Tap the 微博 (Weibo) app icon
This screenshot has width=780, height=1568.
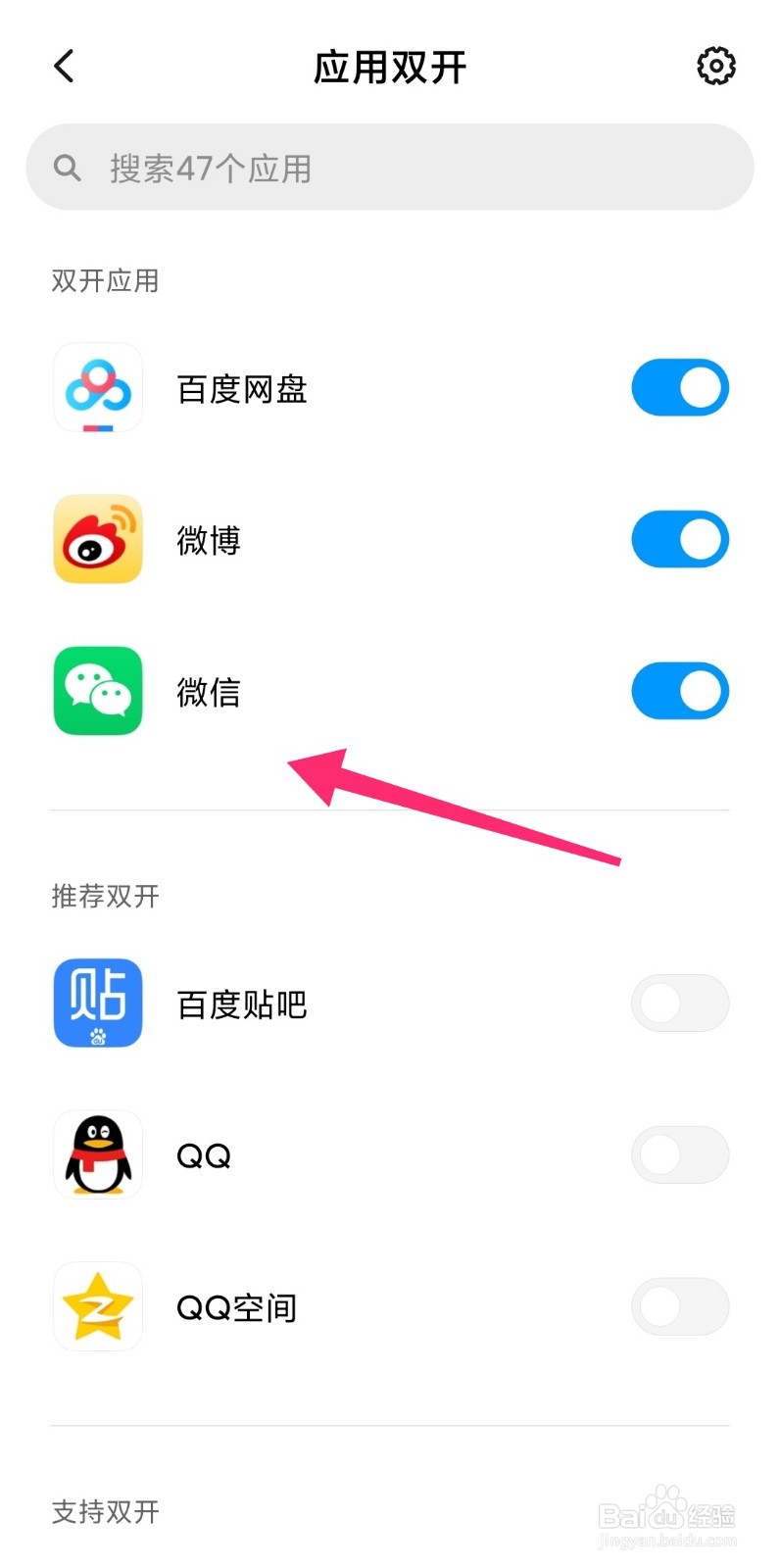(97, 539)
